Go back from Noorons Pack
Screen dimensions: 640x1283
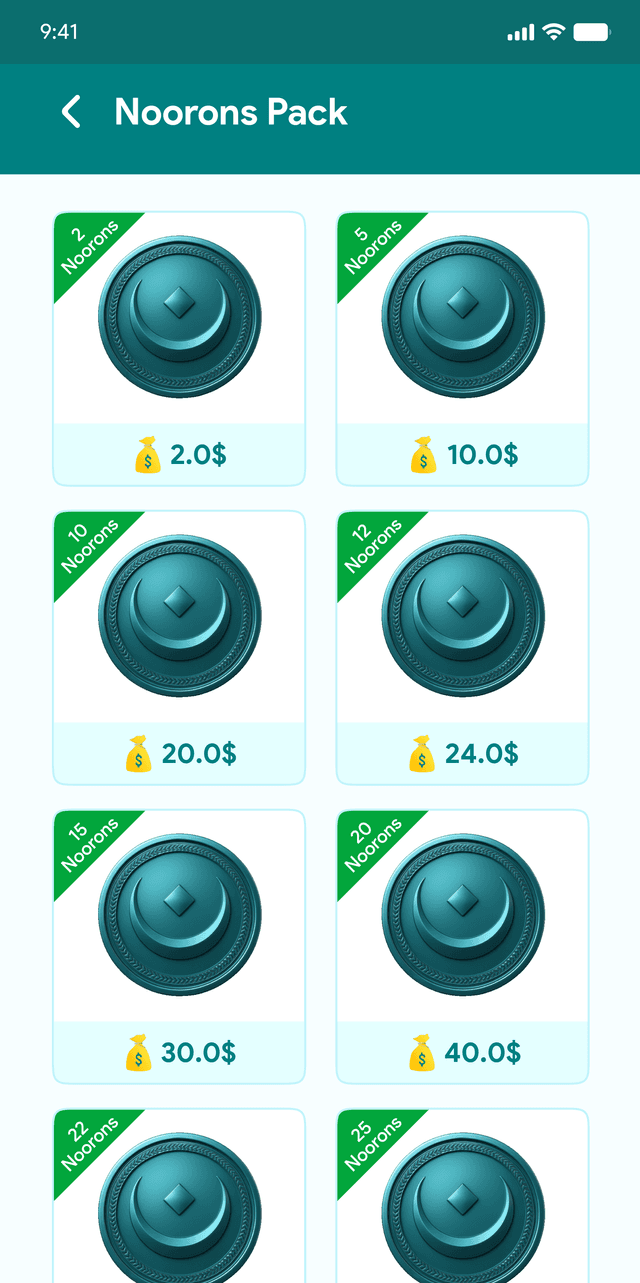point(71,112)
